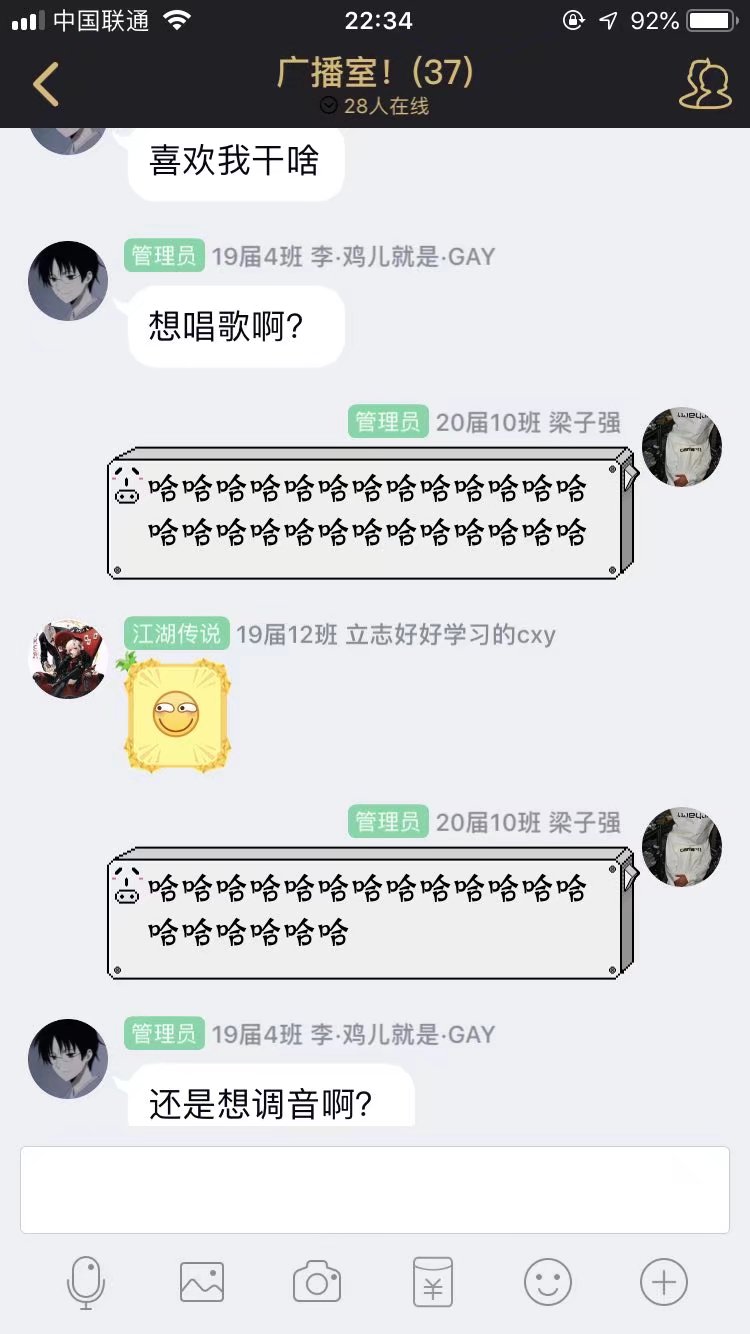Open the camera to take photo

click(x=317, y=1282)
